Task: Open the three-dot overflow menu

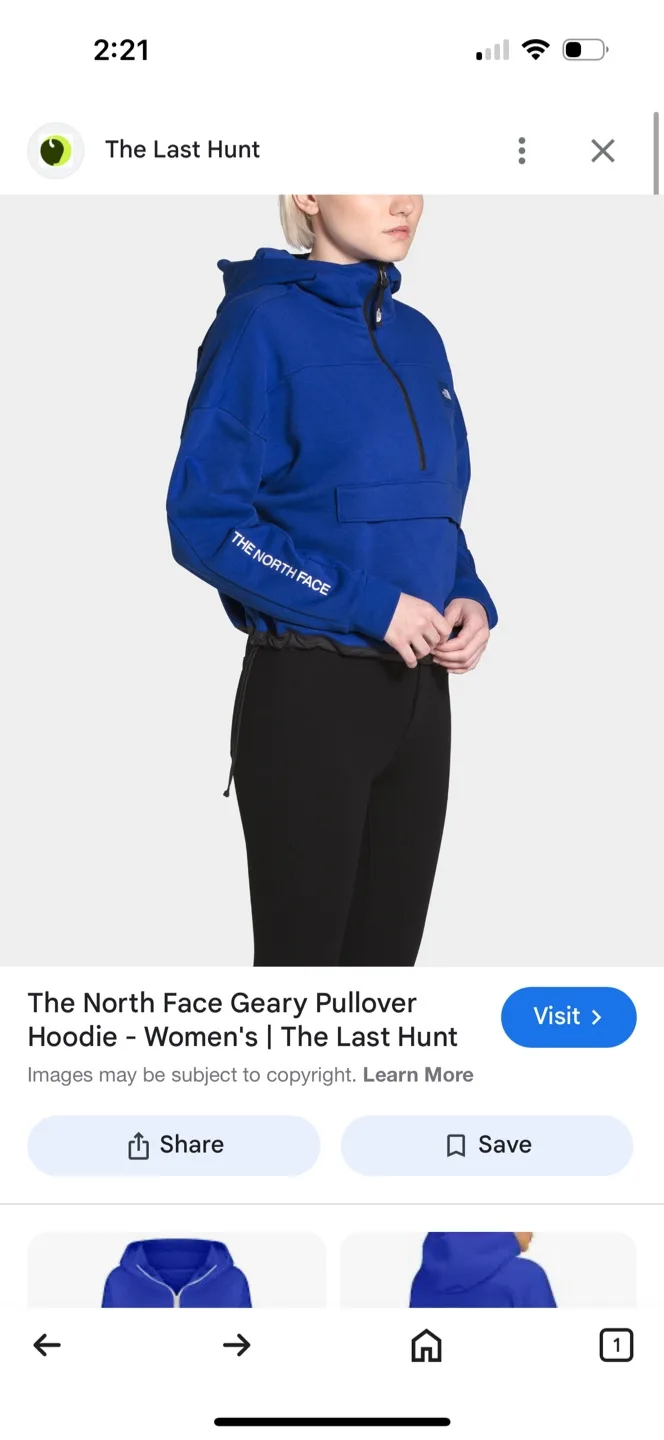Action: (521, 151)
